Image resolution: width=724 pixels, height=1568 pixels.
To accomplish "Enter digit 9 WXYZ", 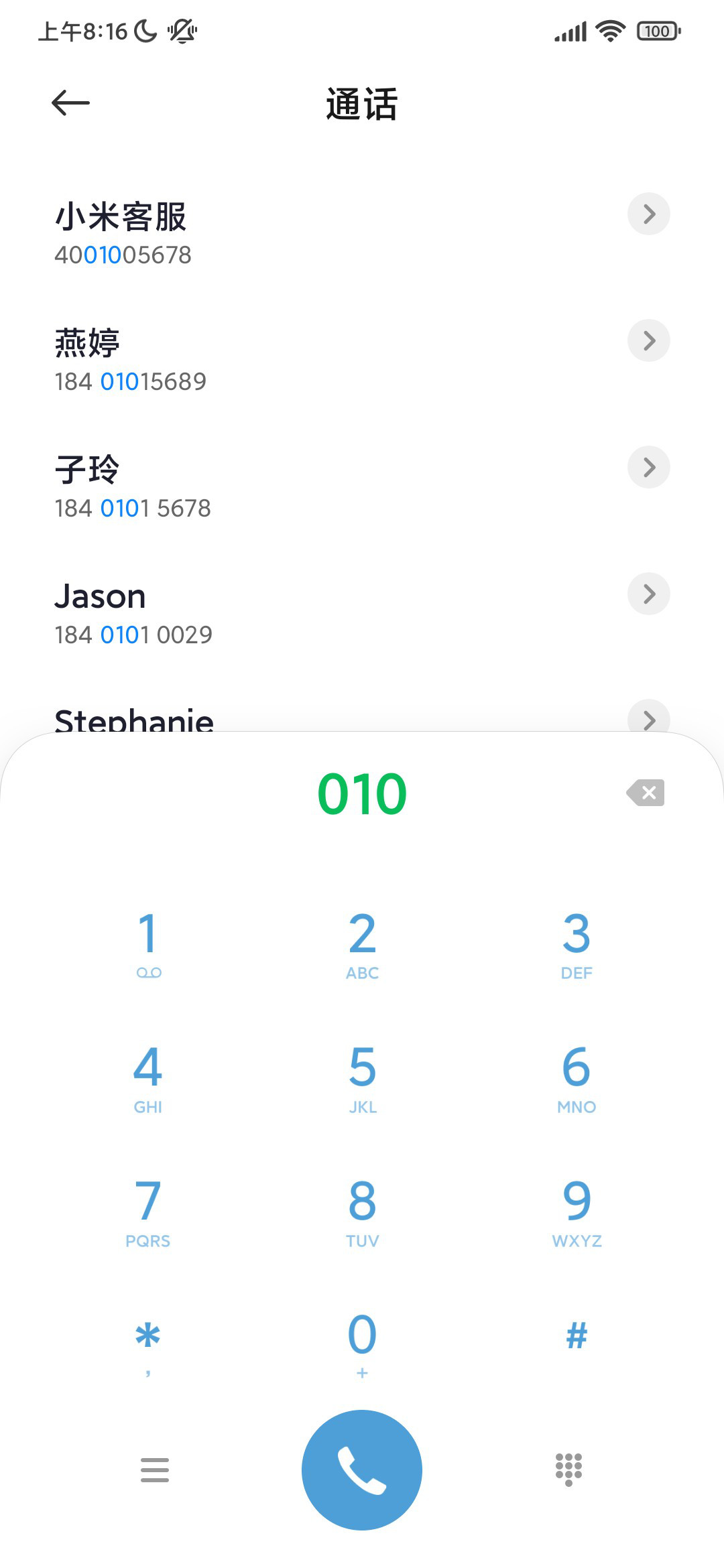I will [576, 1212].
